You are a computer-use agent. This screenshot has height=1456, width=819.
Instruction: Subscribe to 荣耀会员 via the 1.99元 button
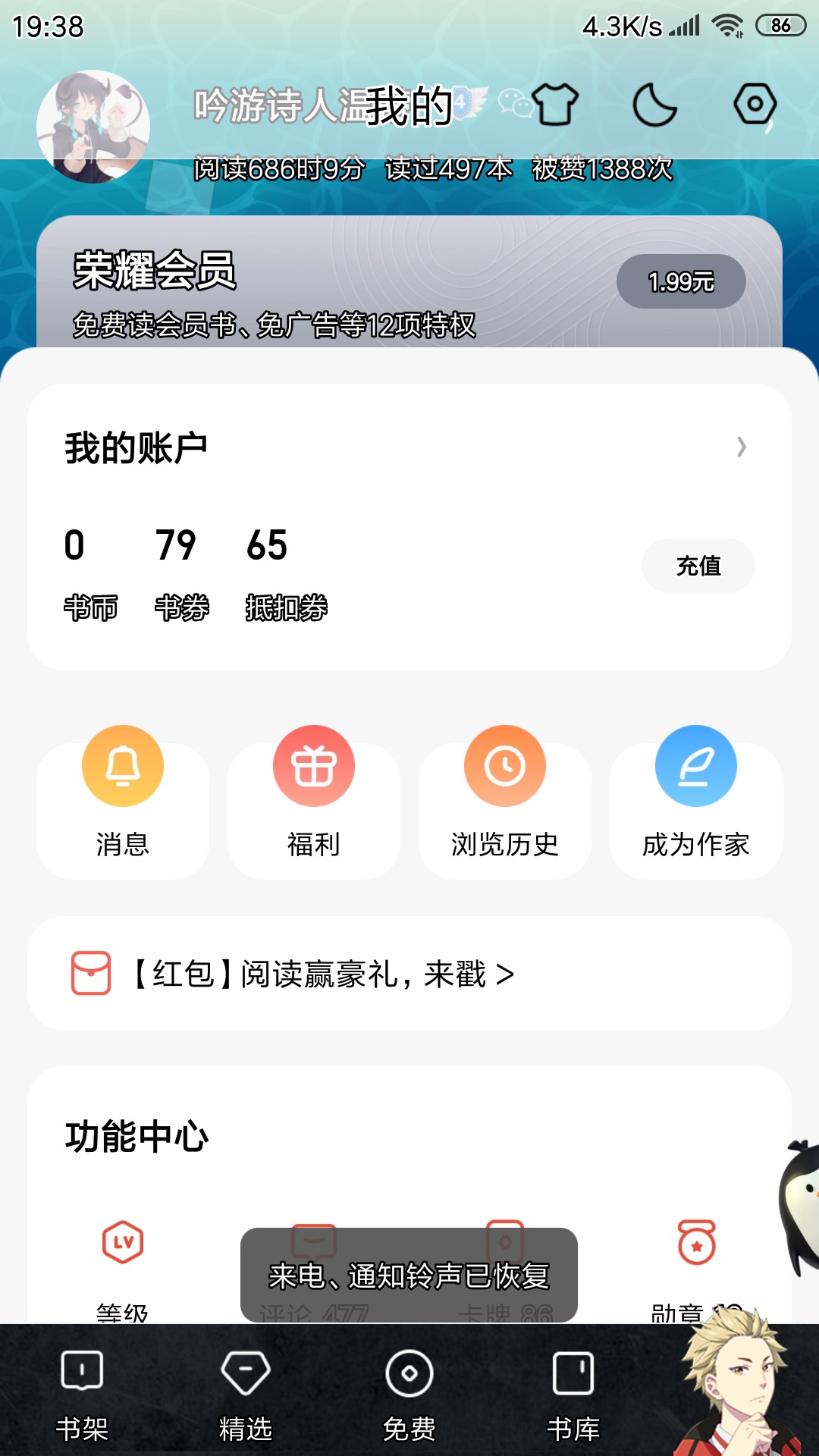[681, 281]
